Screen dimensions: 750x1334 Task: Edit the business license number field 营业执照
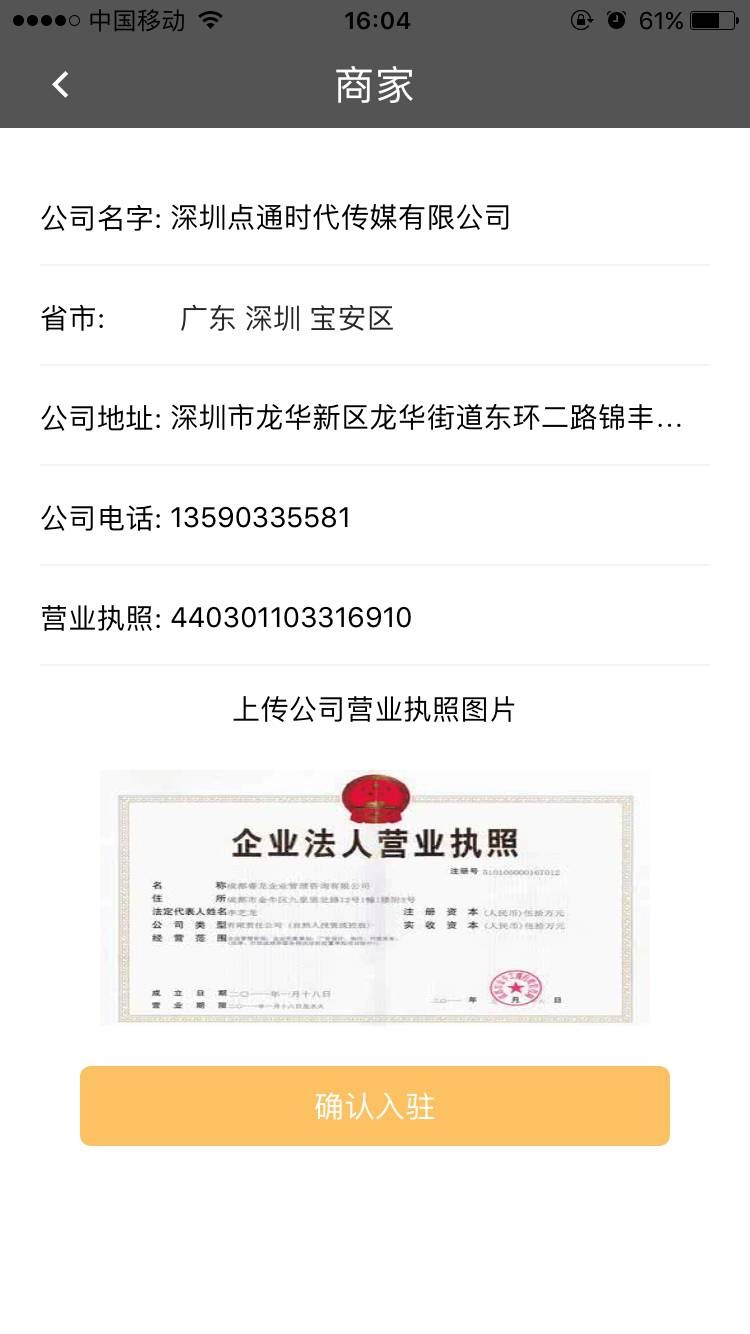pyautogui.click(x=291, y=618)
